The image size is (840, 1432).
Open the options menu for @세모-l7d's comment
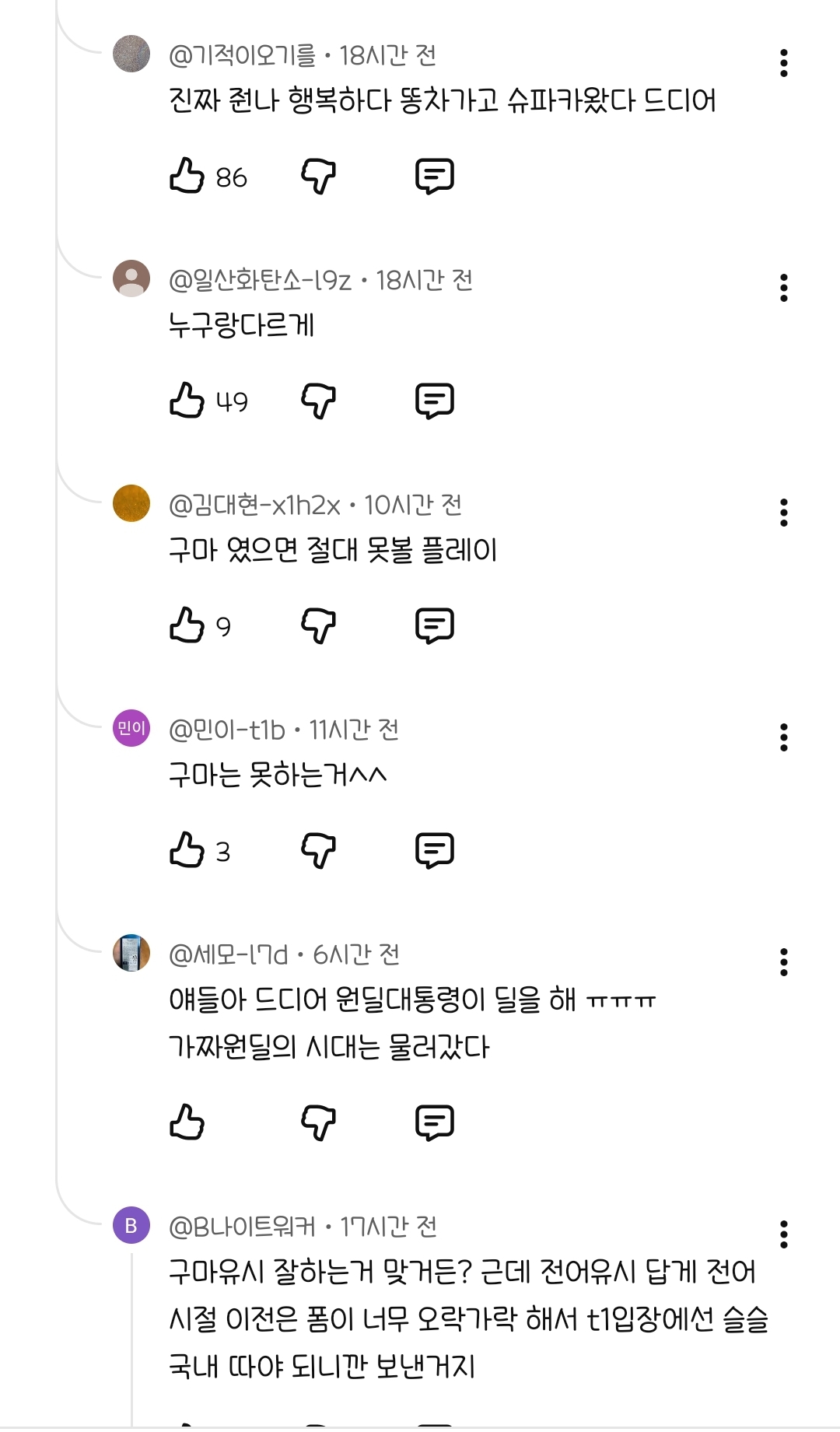783,962
